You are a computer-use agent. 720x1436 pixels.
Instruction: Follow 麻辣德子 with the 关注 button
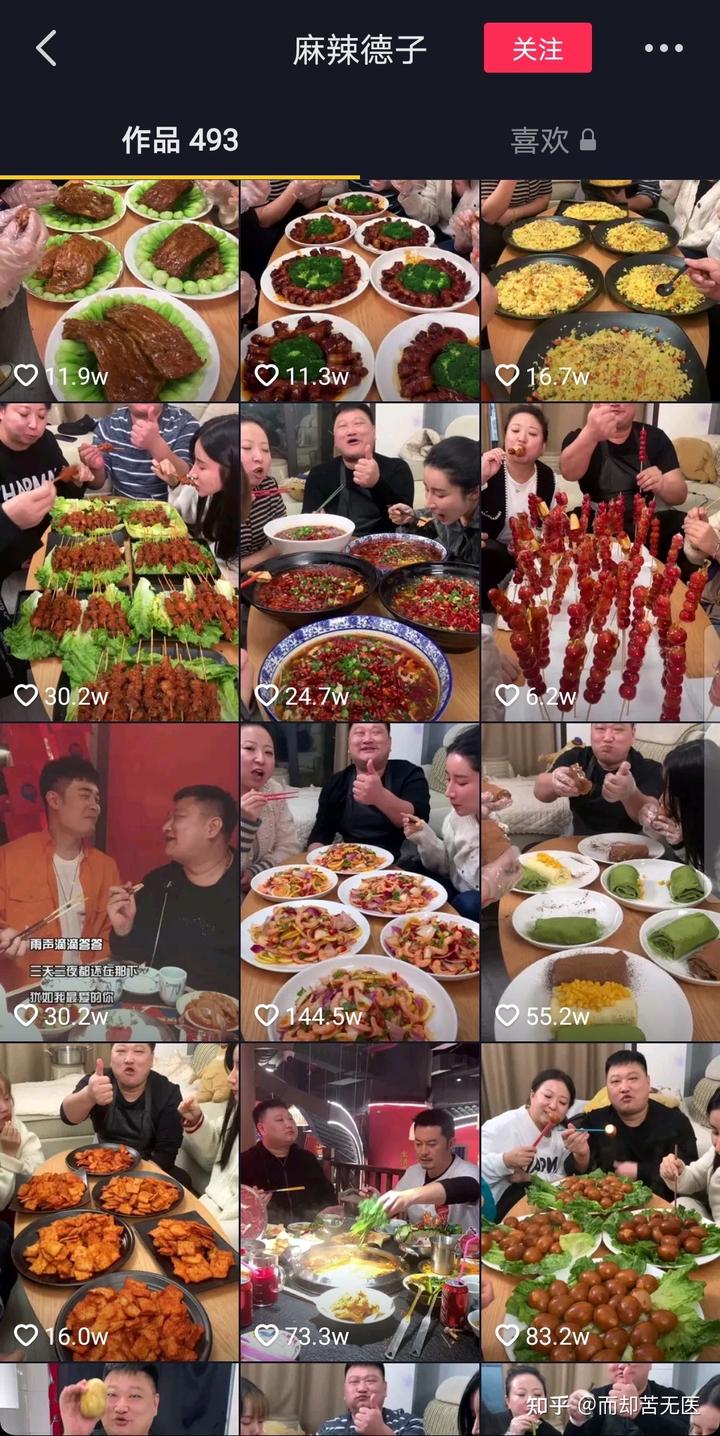[537, 49]
